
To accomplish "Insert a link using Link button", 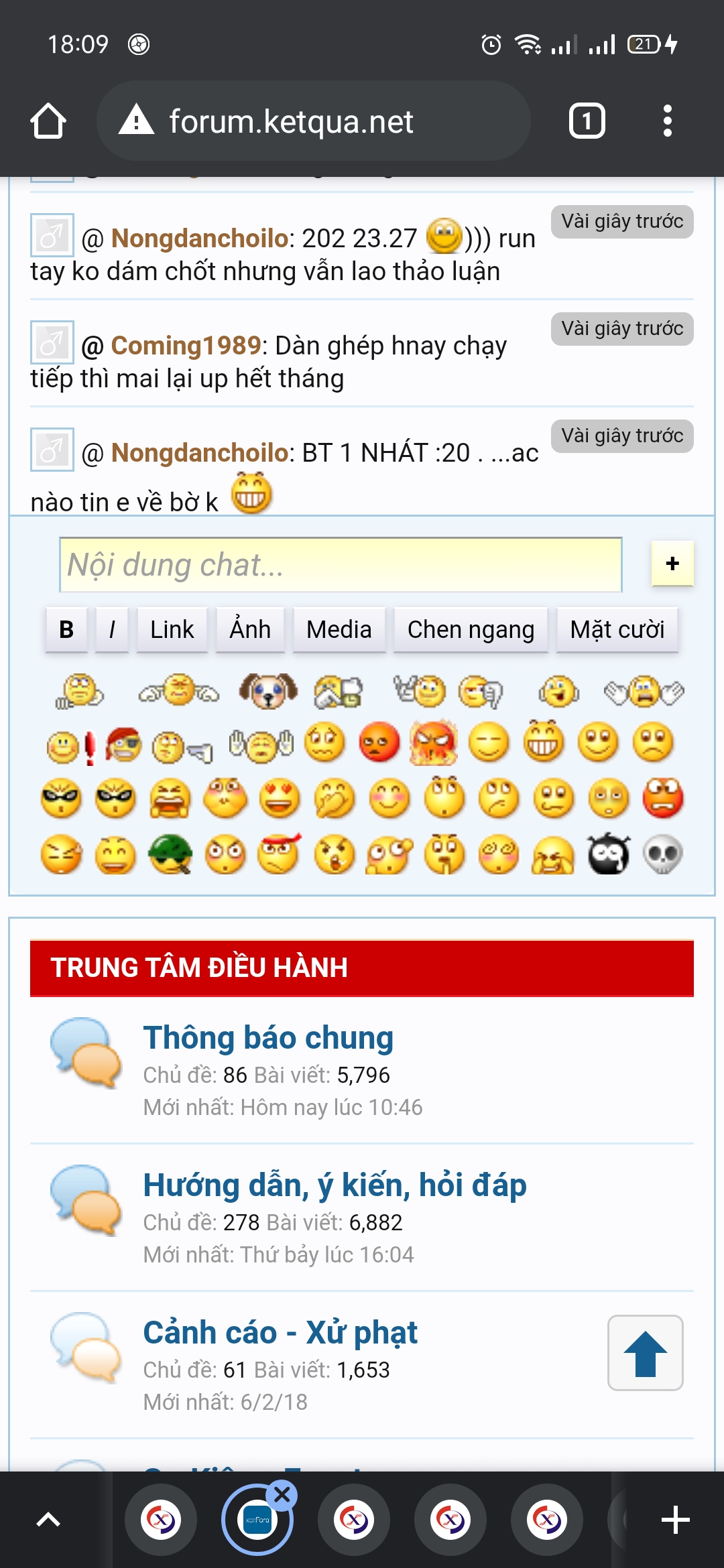I will (x=172, y=630).
